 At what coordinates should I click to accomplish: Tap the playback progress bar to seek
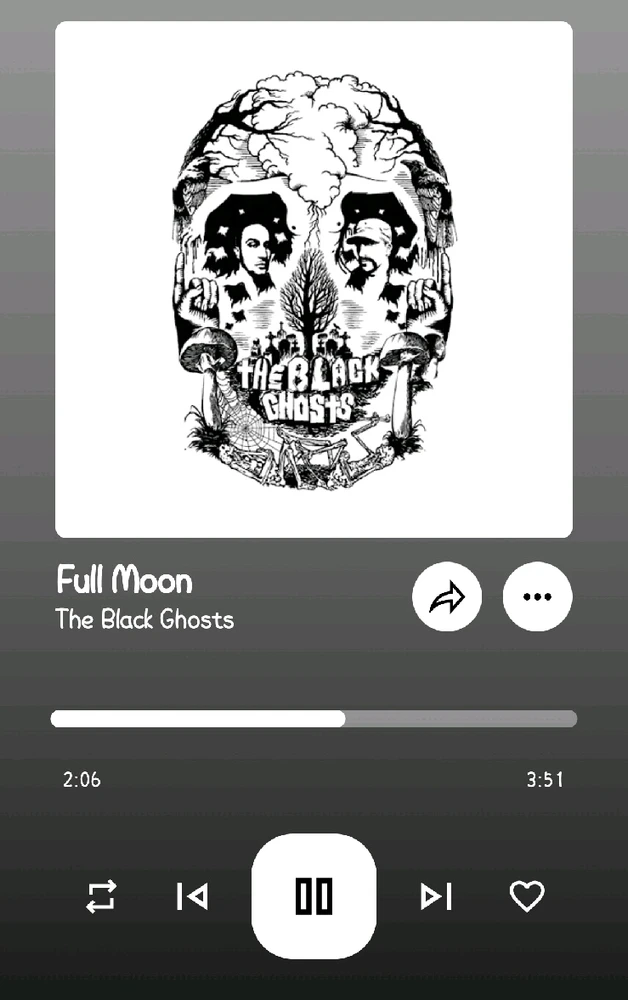(314, 718)
